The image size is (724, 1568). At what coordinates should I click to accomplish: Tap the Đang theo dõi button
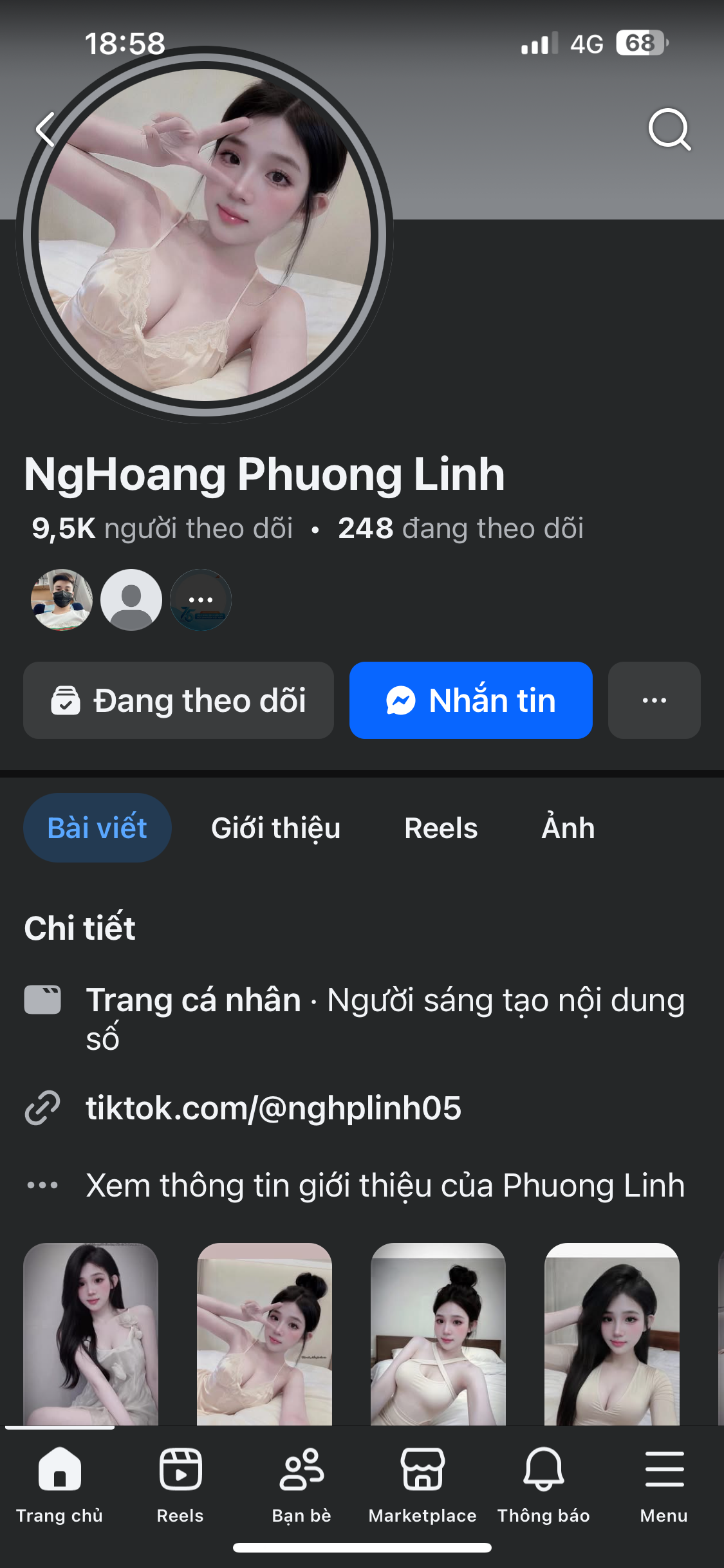(x=178, y=700)
